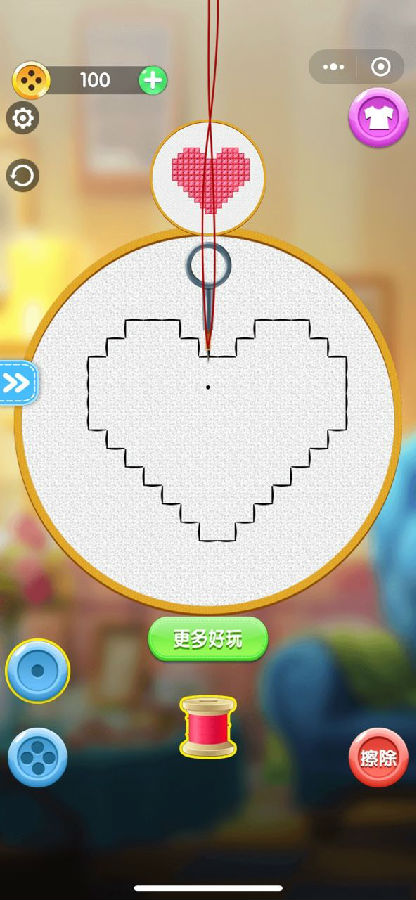Pick the red thread spool

click(x=208, y=727)
